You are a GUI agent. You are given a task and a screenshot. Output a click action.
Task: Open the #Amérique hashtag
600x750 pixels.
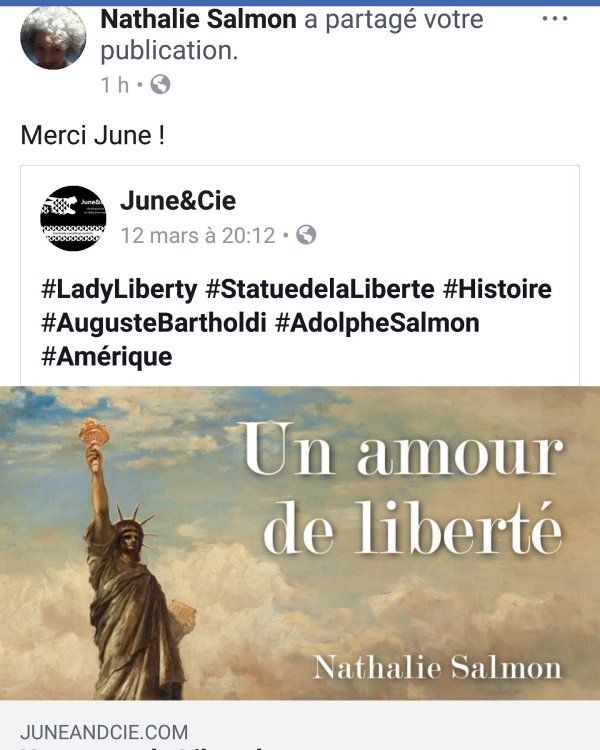point(106,356)
